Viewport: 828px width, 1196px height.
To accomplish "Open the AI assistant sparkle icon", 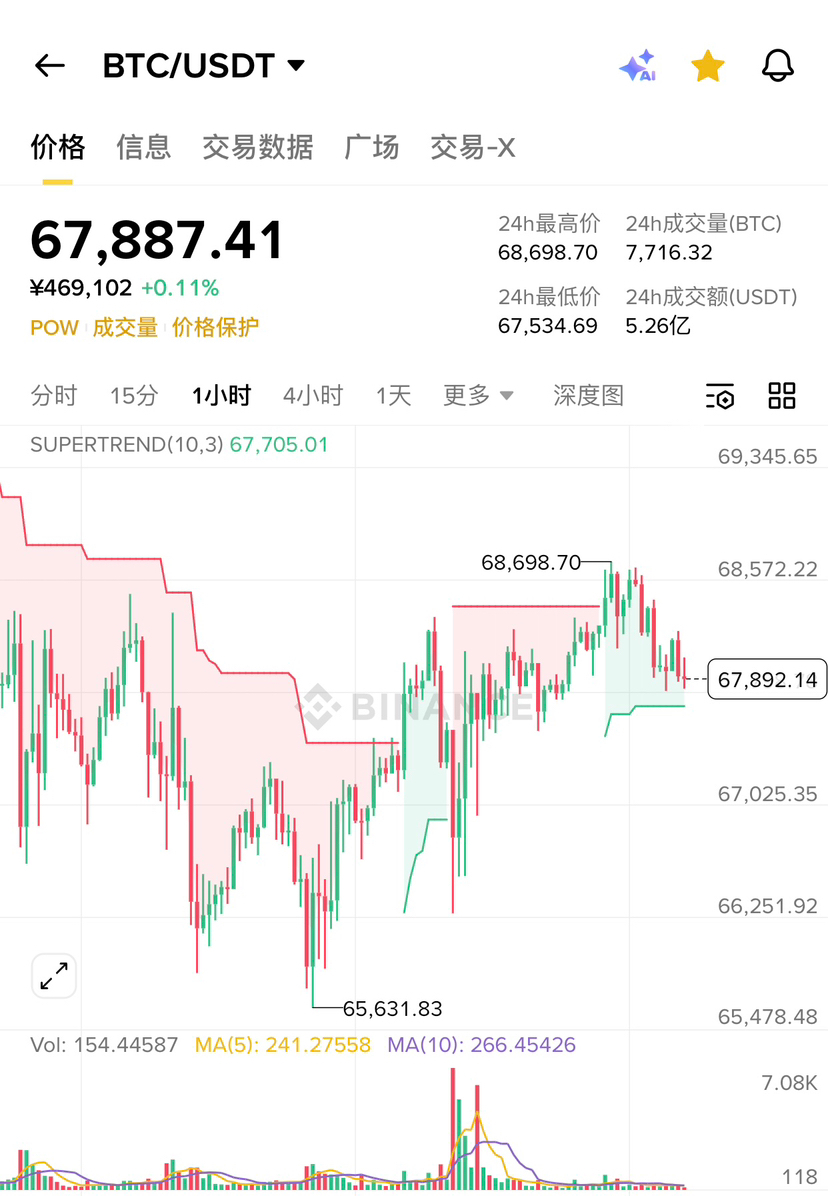I will click(637, 66).
